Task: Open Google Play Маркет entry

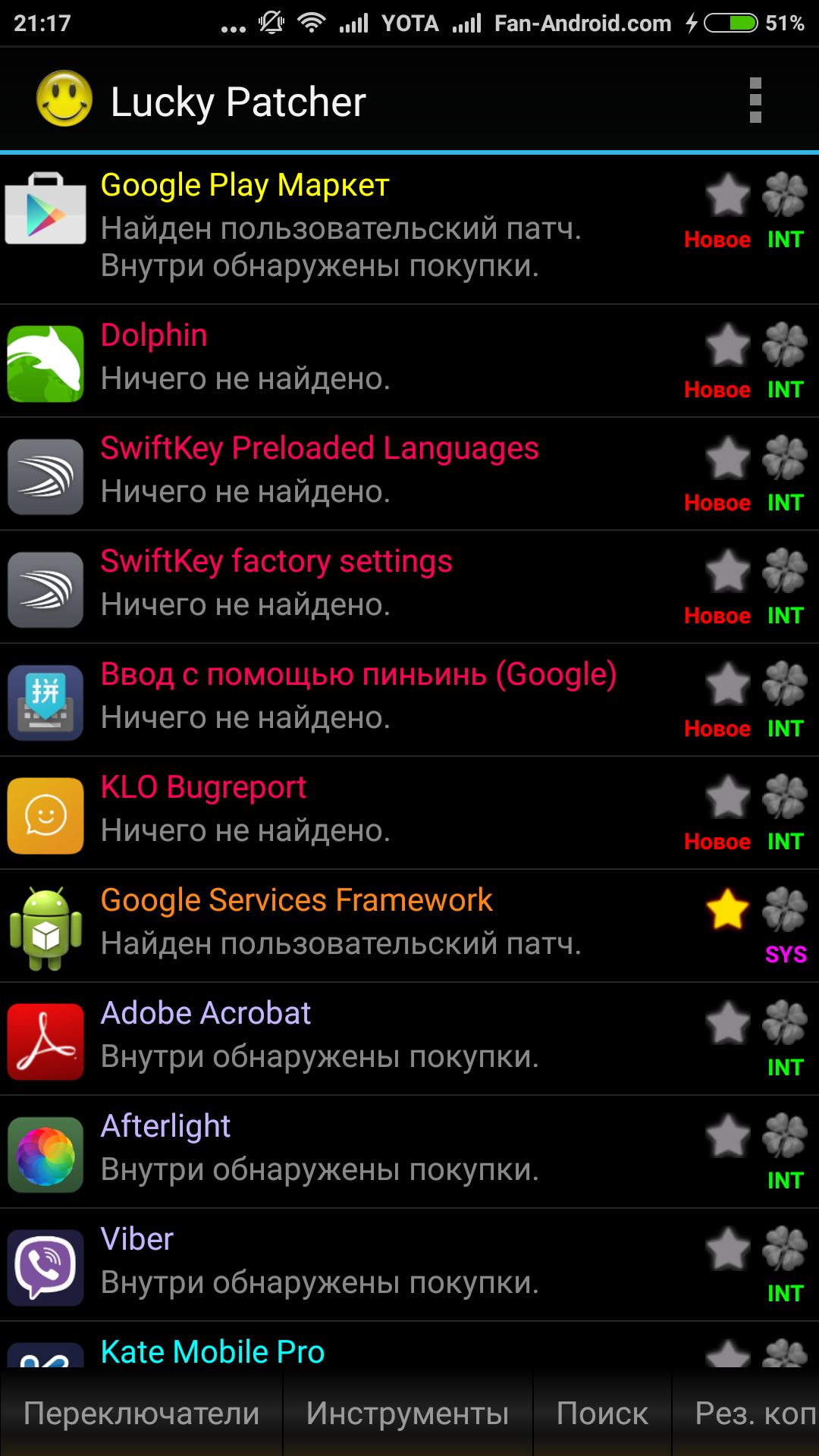Action: (x=409, y=229)
